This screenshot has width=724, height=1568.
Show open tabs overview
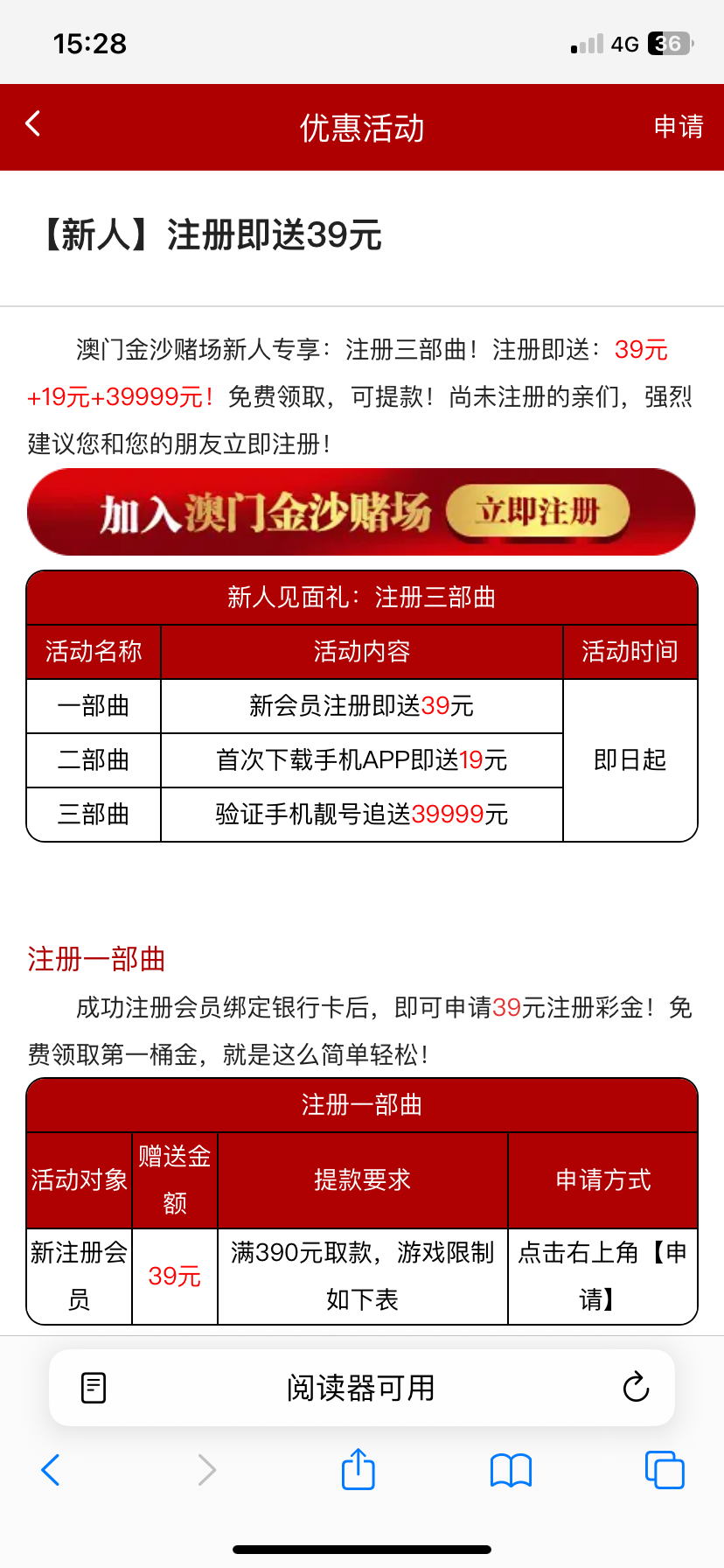tap(665, 1470)
